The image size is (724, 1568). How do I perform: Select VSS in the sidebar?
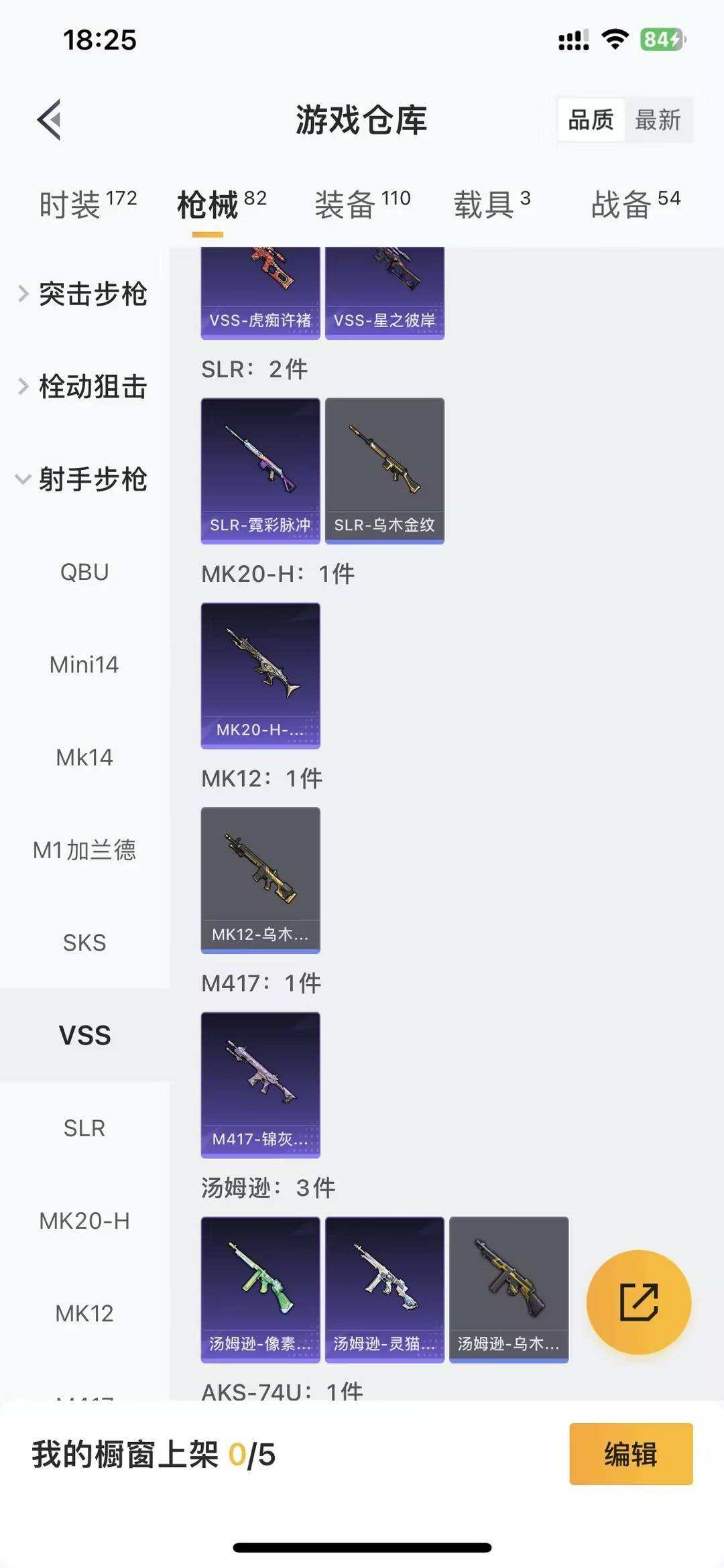[x=86, y=1035]
